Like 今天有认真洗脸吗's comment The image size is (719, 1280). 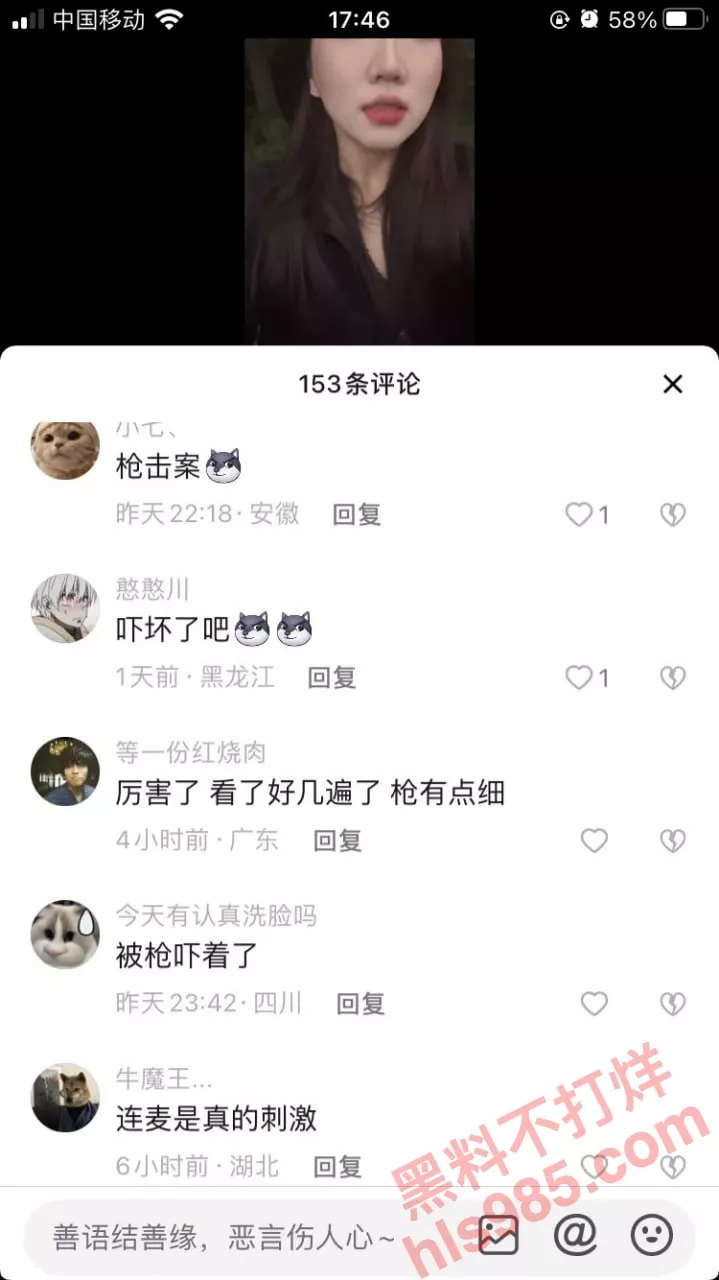click(594, 1004)
